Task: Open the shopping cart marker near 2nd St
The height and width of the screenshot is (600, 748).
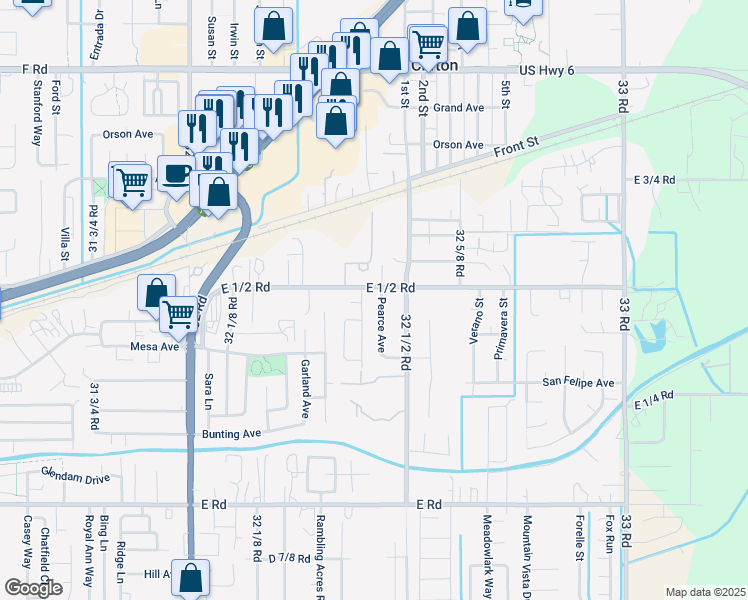Action: coord(429,43)
